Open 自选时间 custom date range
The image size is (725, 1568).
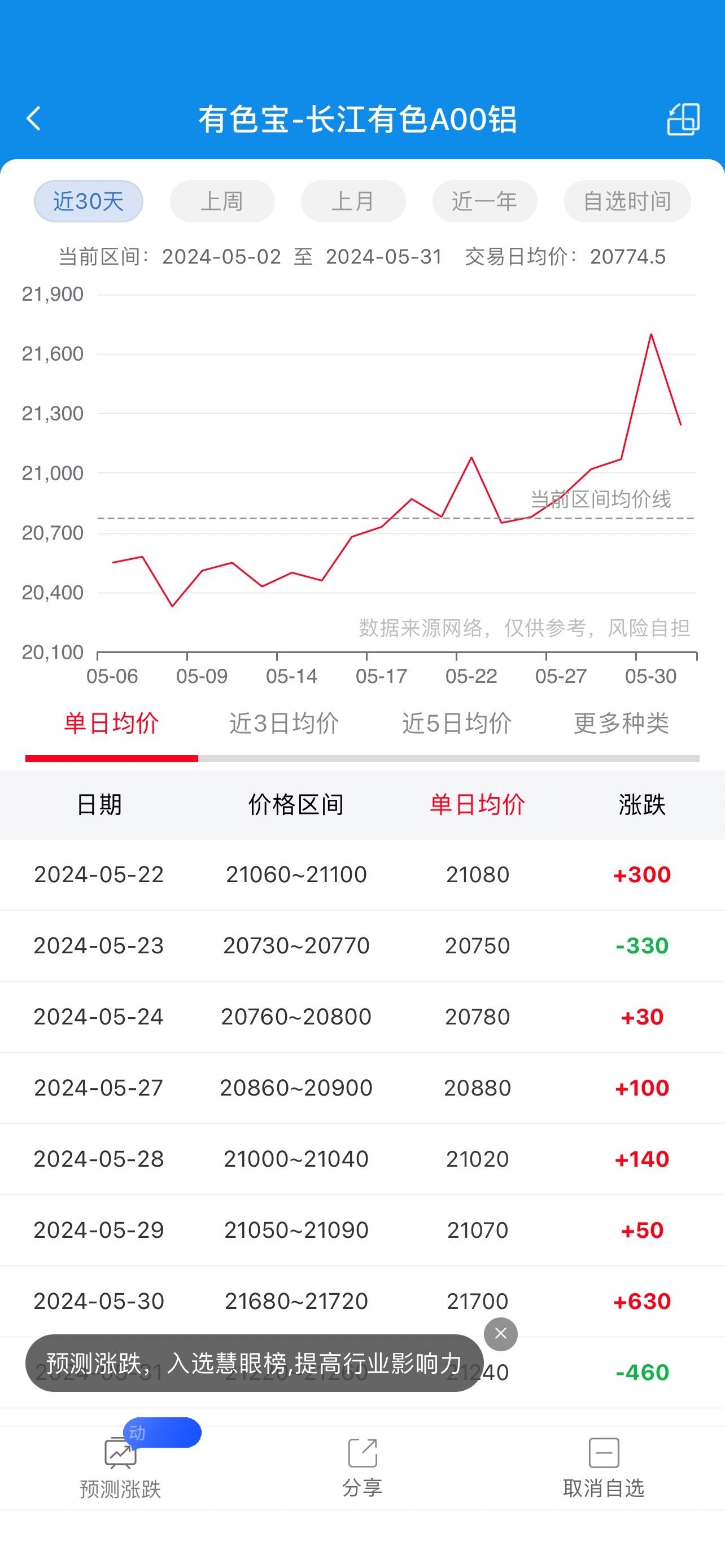(x=627, y=201)
